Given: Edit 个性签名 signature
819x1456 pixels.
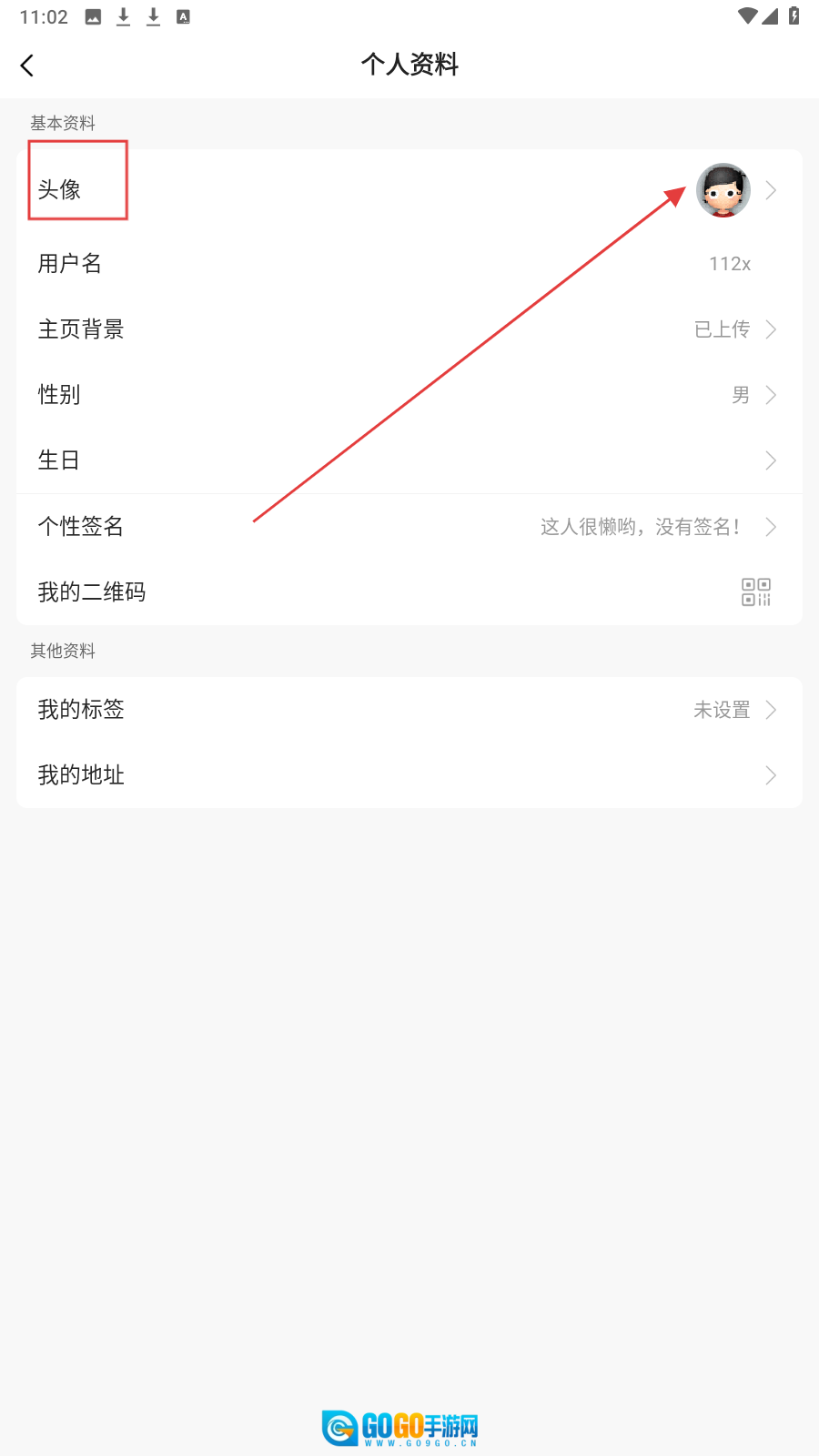Looking at the screenshot, I should point(409,527).
